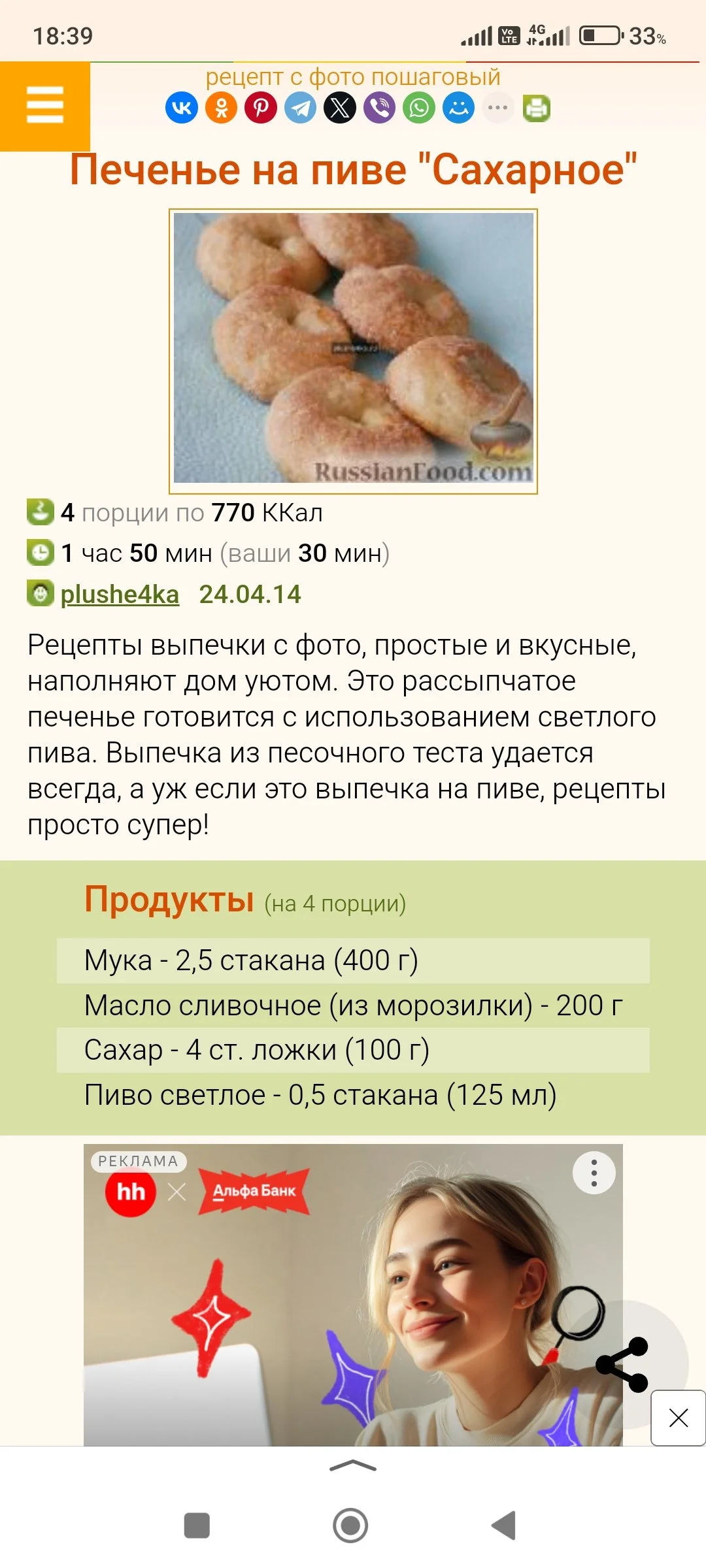Print the recipe
Viewport: 706px width, 1568px height.
pos(537,108)
